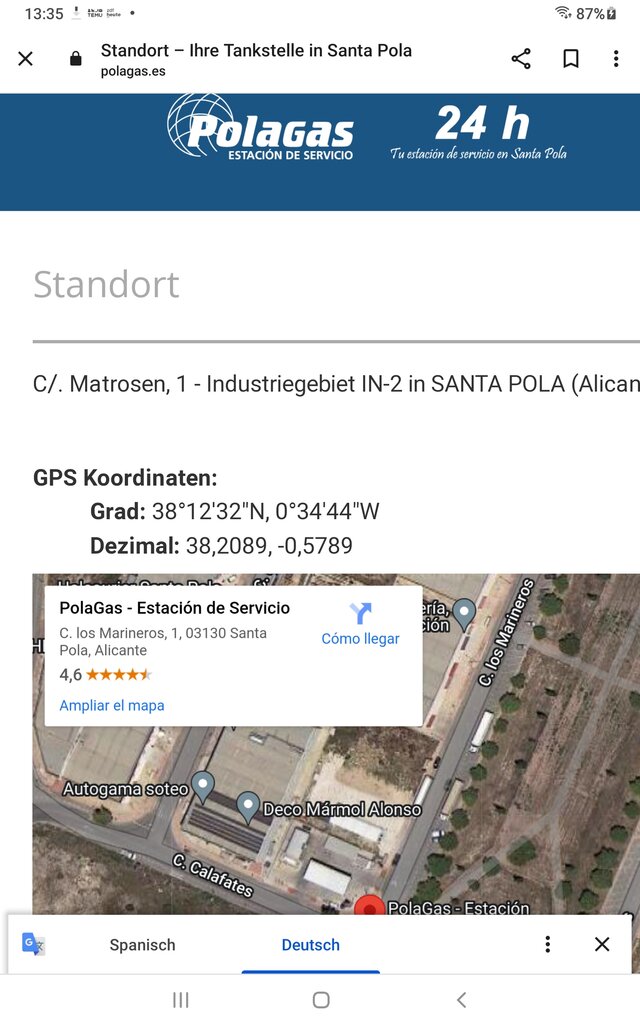Go back with system navigation button
The image size is (640, 1024).
coord(462,1000)
